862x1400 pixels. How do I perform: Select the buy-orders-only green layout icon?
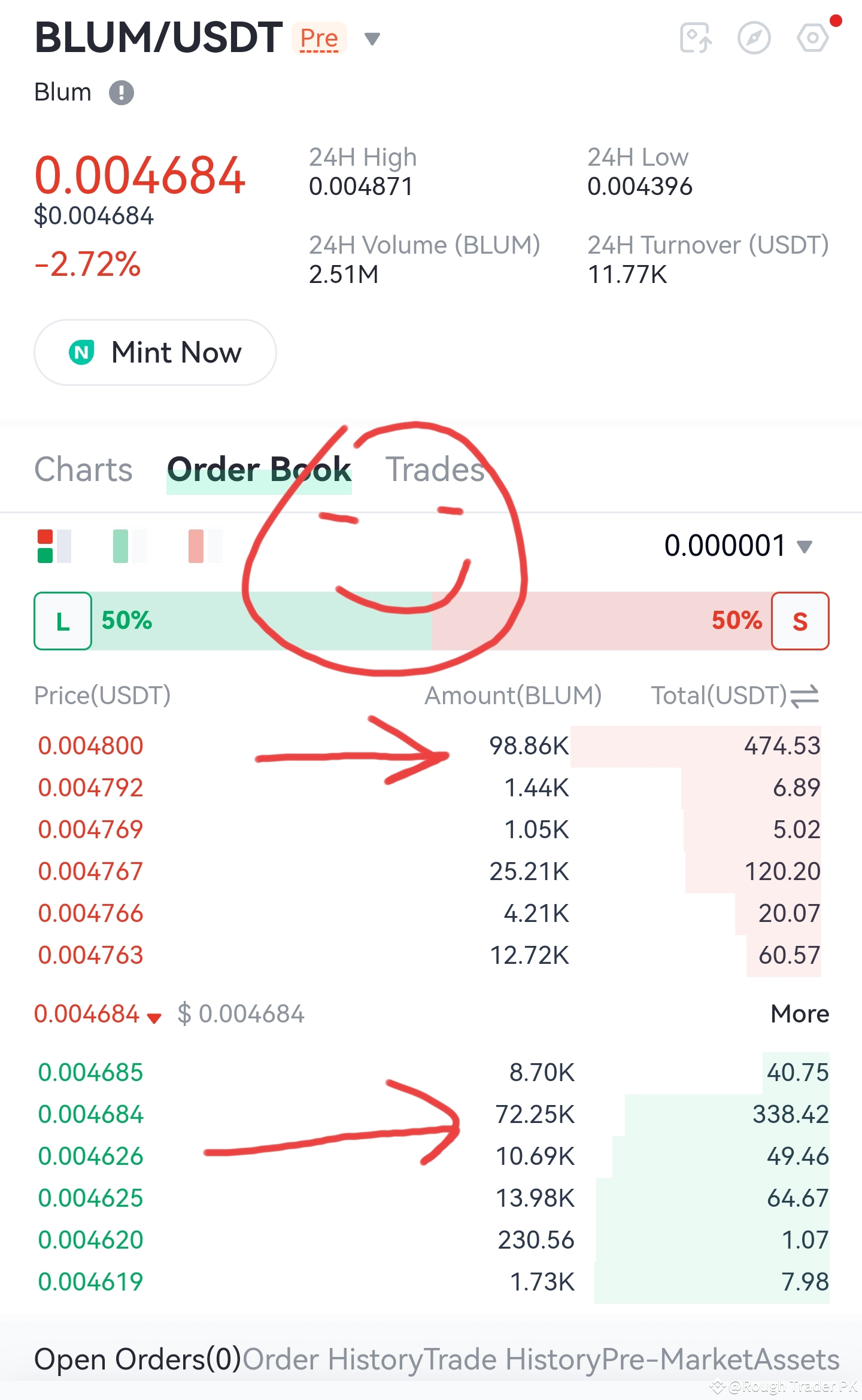click(126, 546)
